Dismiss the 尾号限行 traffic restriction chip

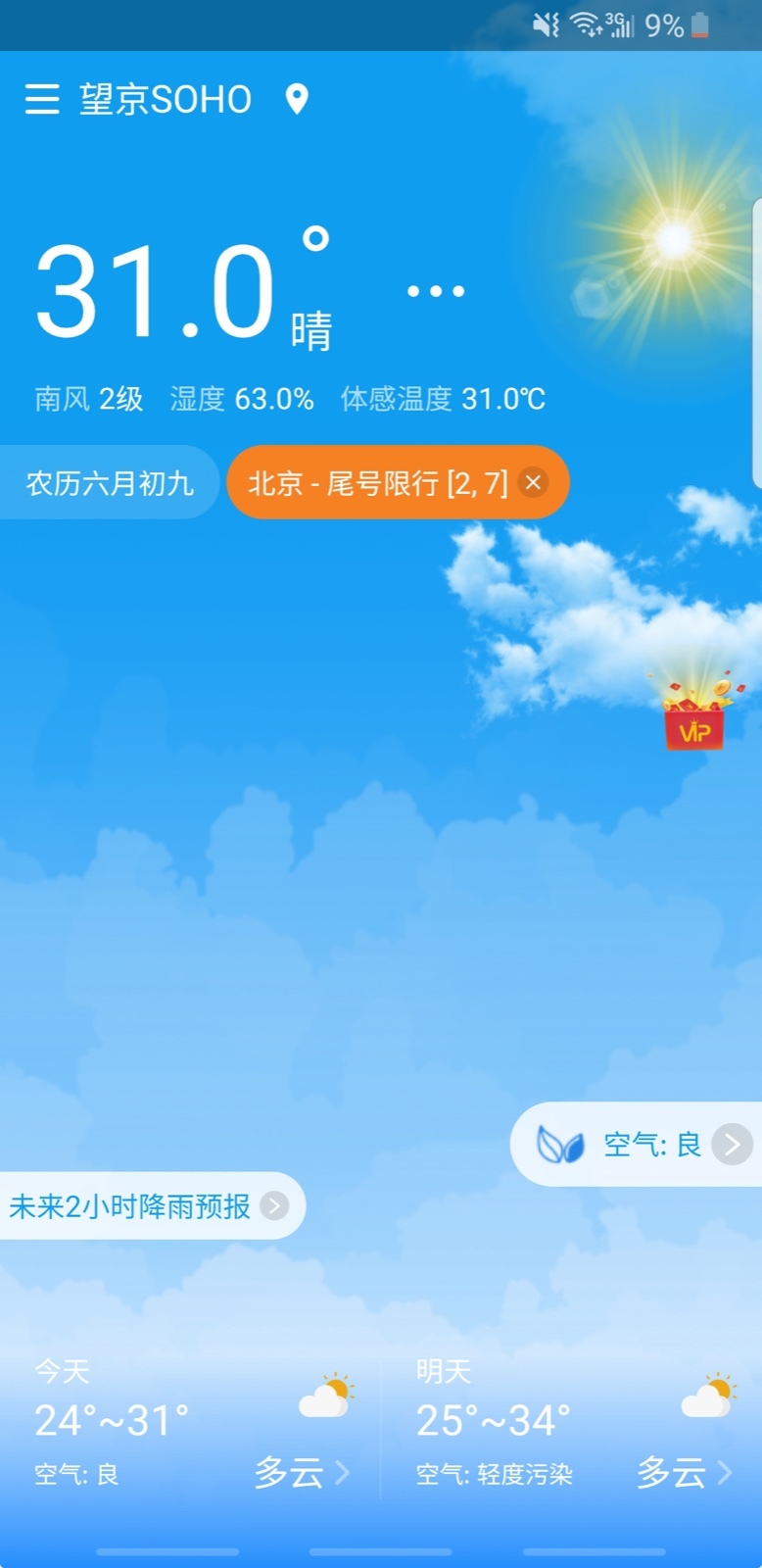[533, 482]
